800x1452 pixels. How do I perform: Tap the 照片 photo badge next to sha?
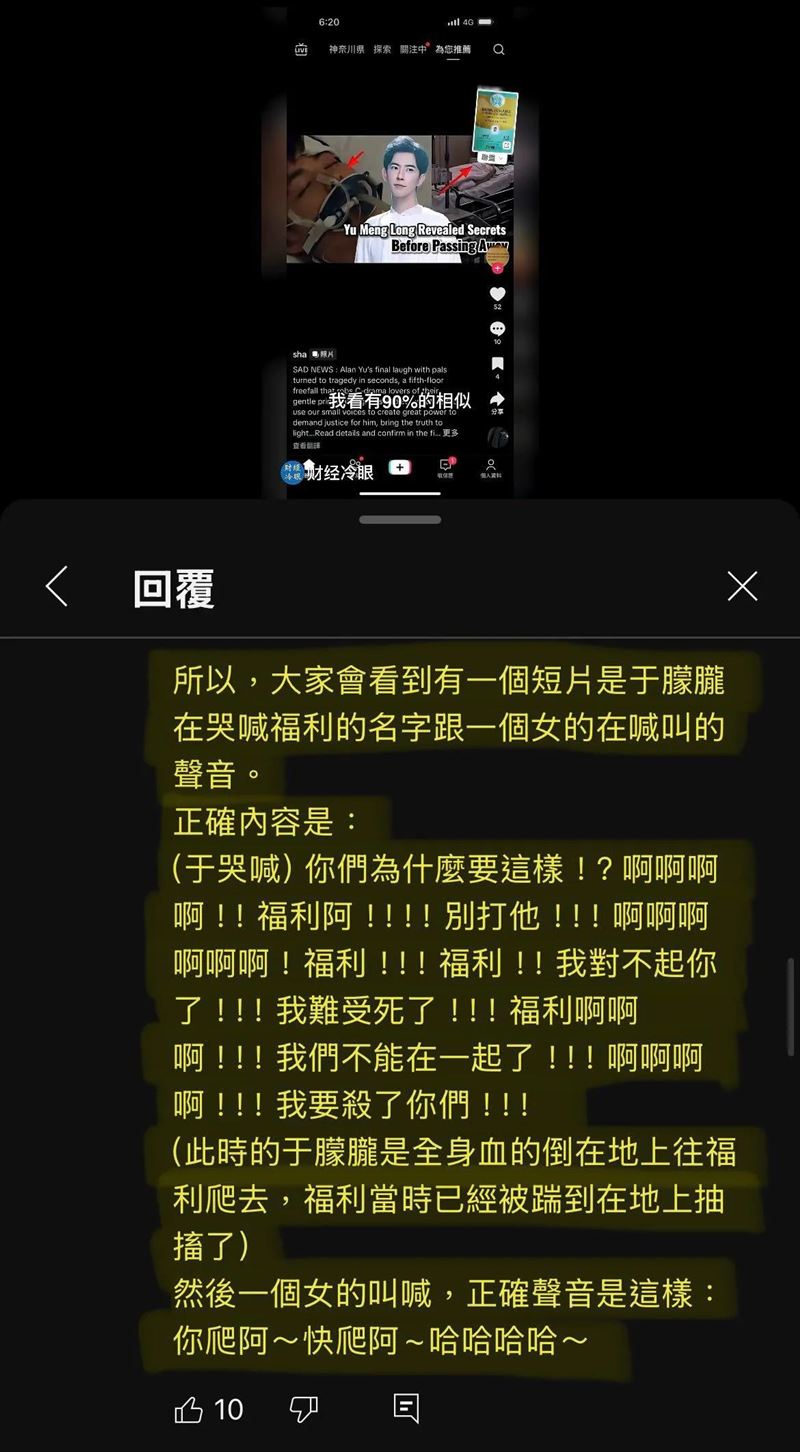321,354
